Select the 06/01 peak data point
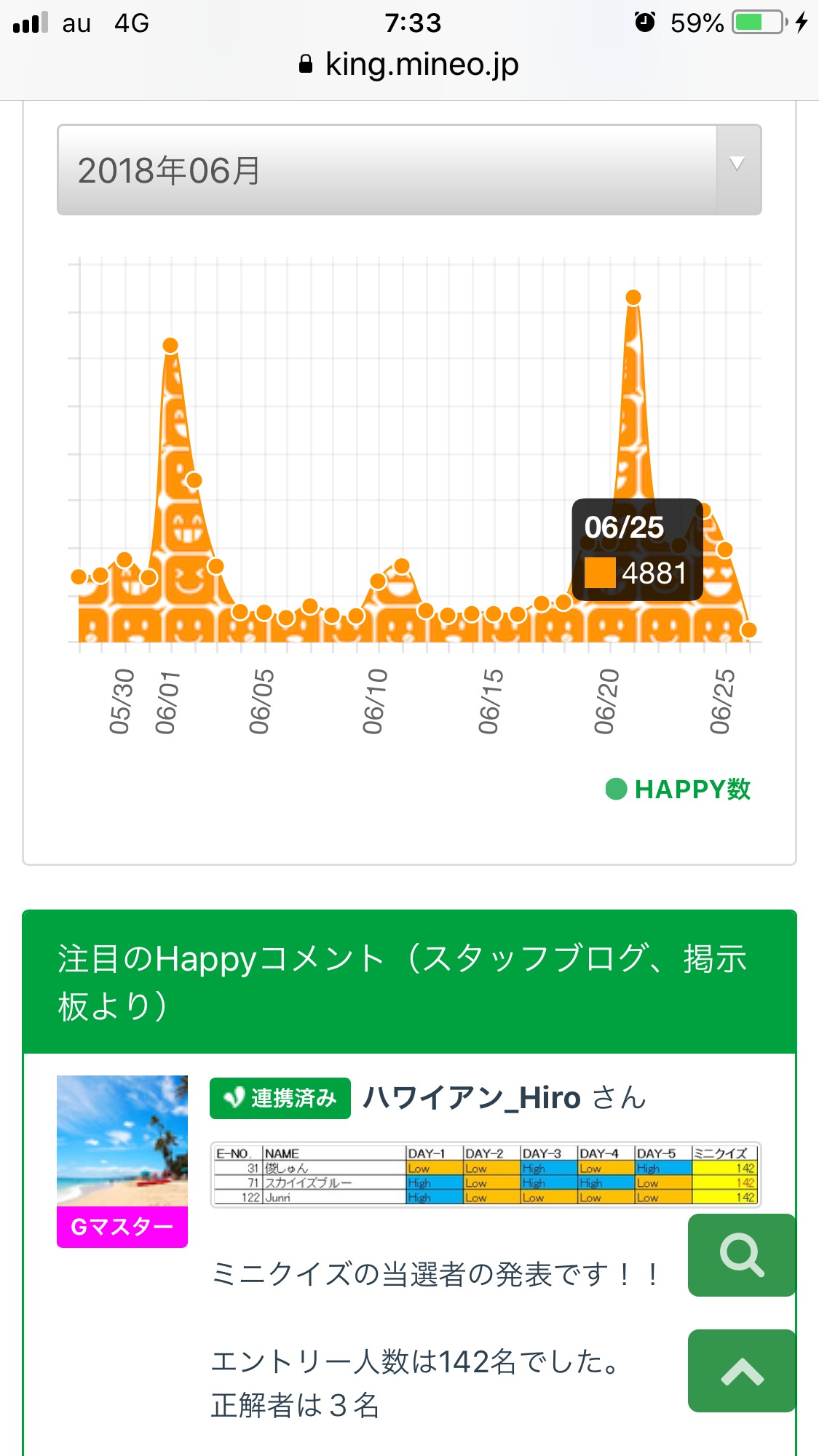Viewport: 819px width, 1456px height. [x=170, y=346]
